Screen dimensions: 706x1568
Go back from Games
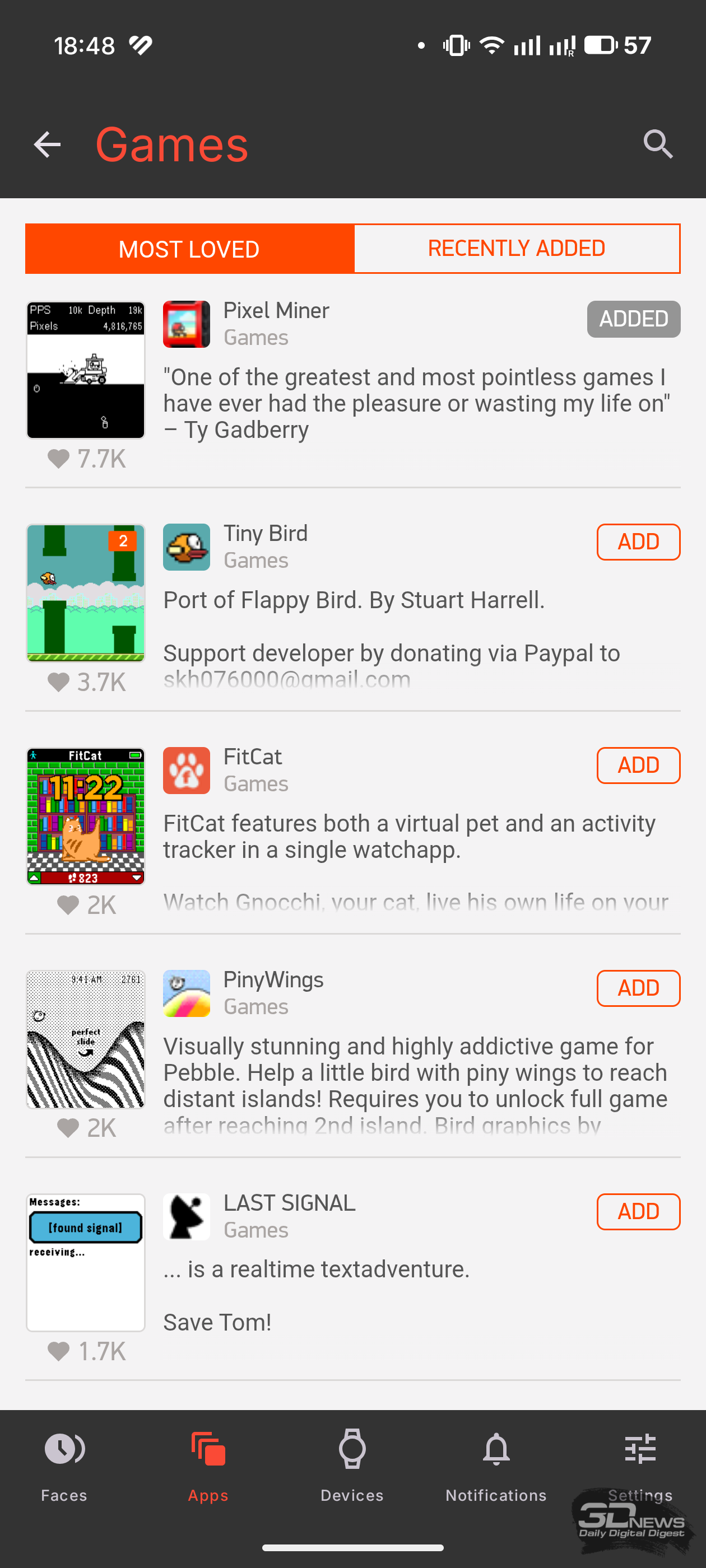[x=47, y=145]
